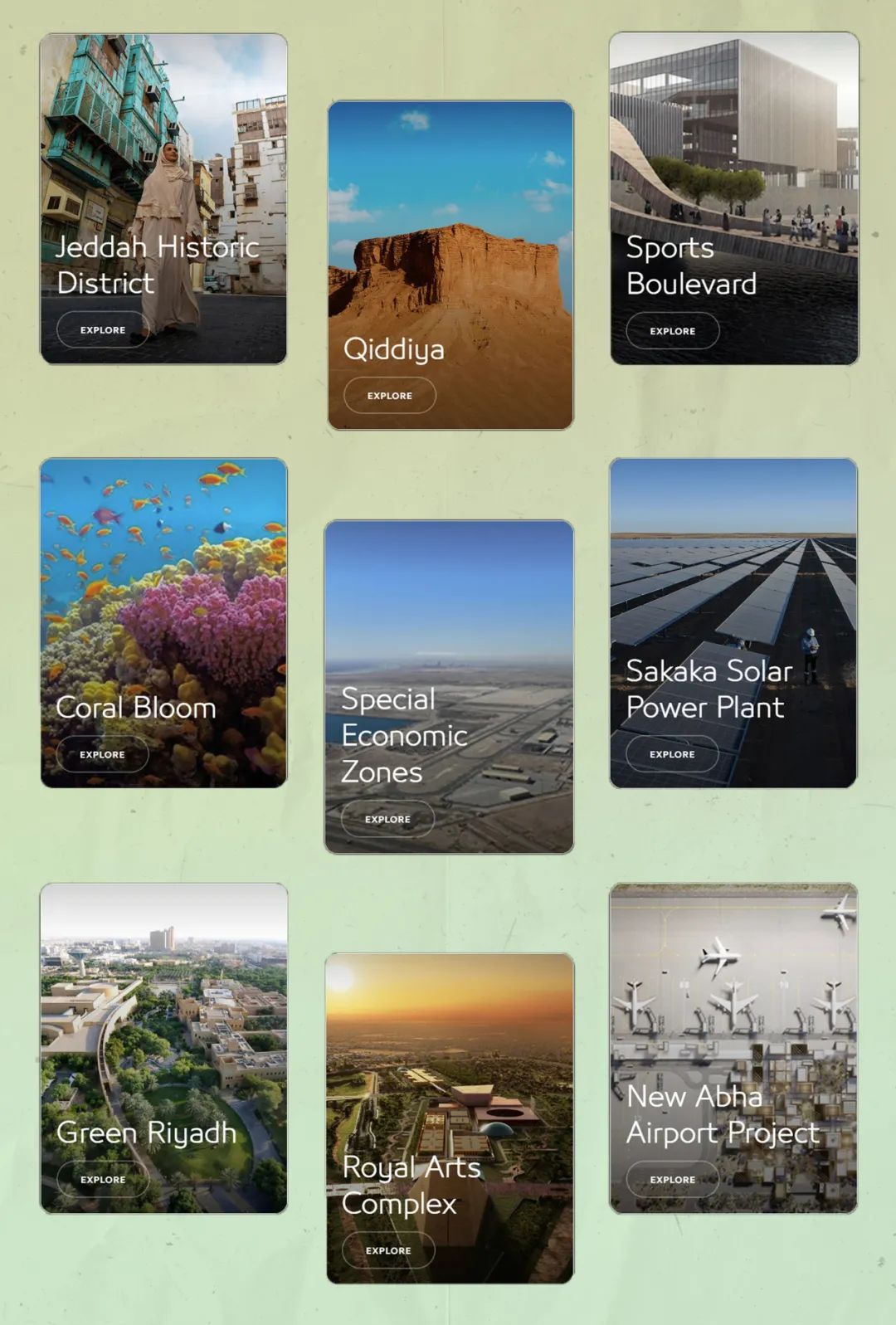Explore the Coral Bloom project
The width and height of the screenshot is (896, 1325).
click(x=102, y=755)
